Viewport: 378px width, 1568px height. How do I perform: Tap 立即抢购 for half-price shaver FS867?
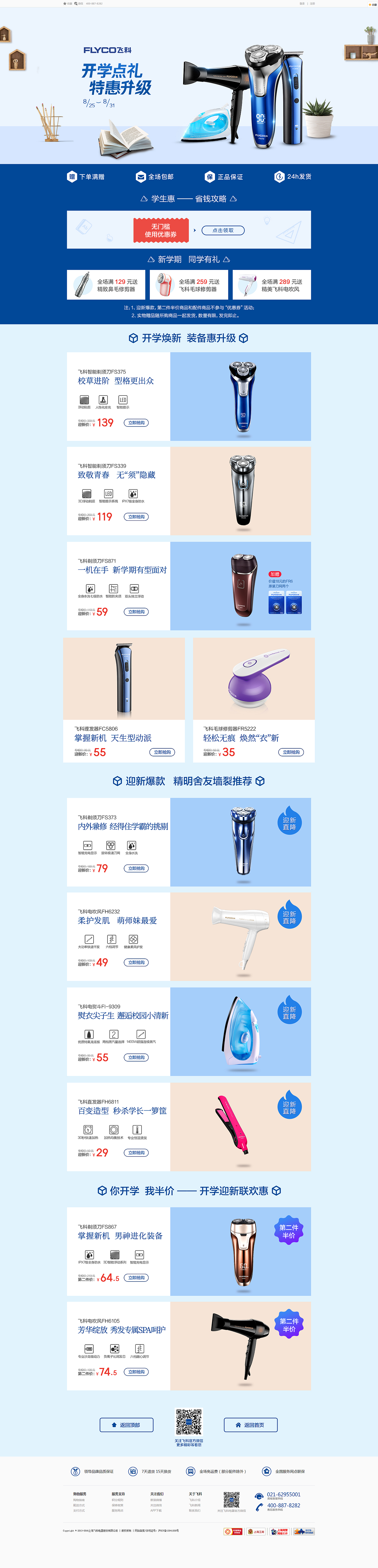point(136,1278)
